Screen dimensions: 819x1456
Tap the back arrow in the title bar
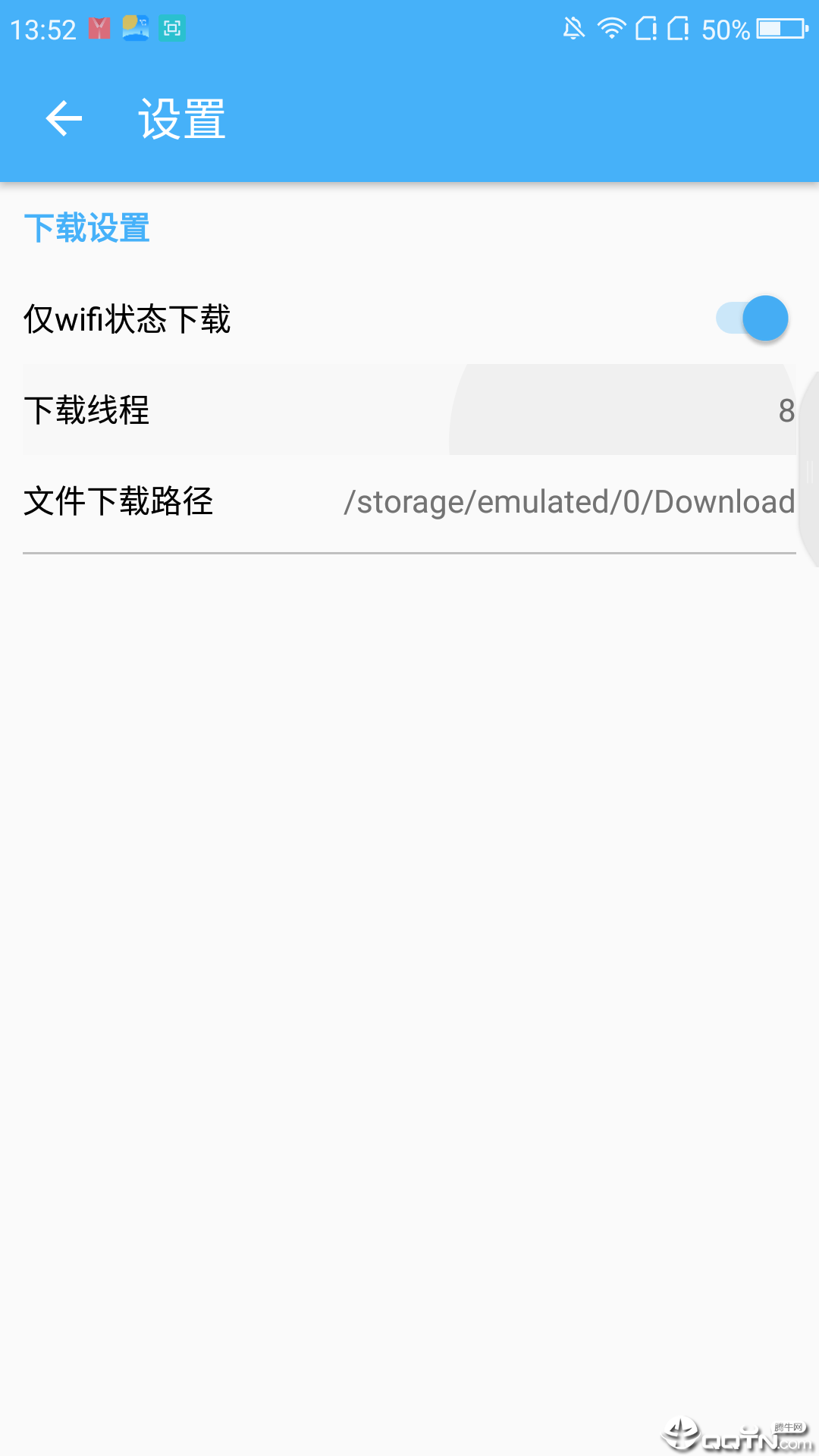63,119
